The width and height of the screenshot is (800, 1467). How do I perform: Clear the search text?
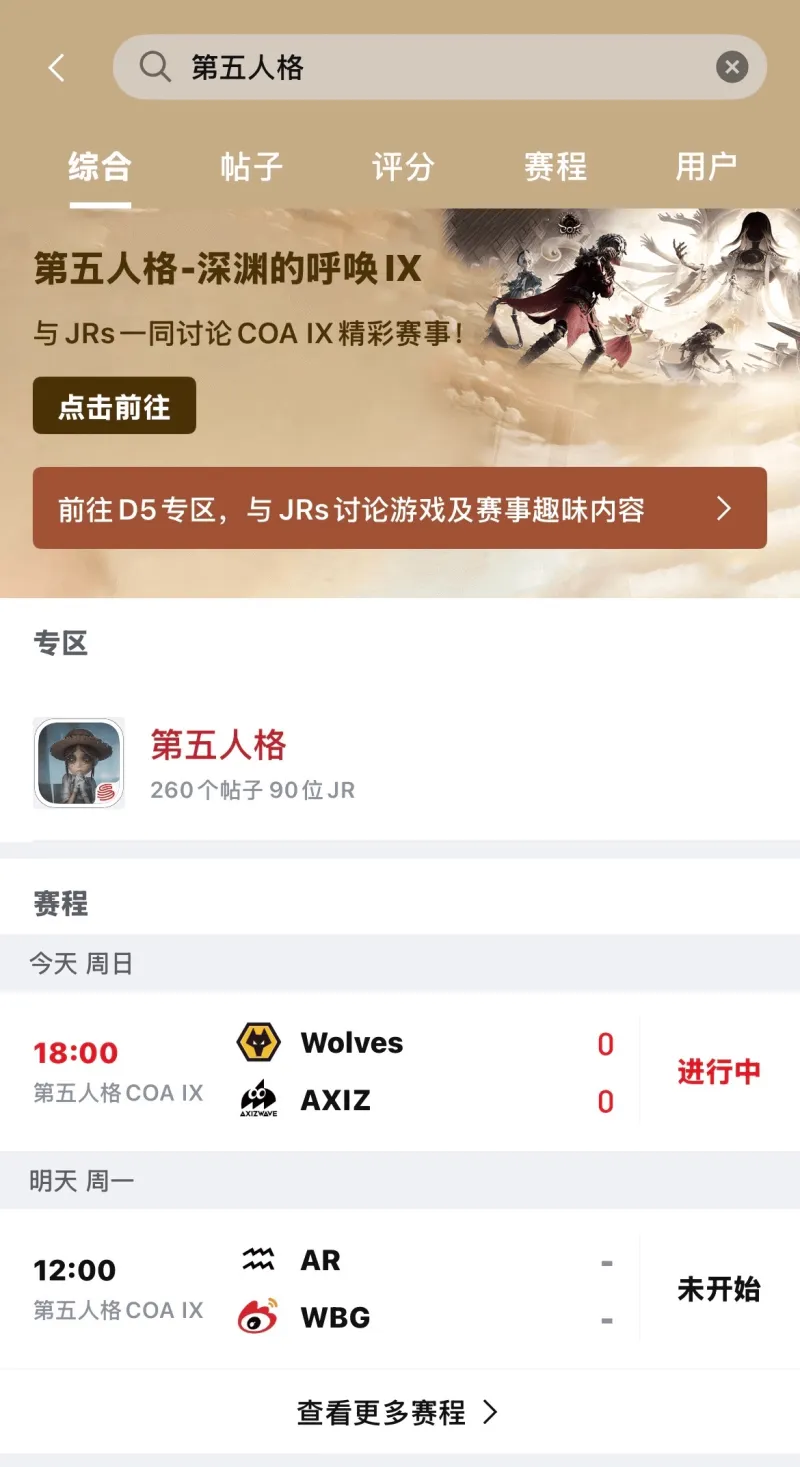[x=732, y=68]
